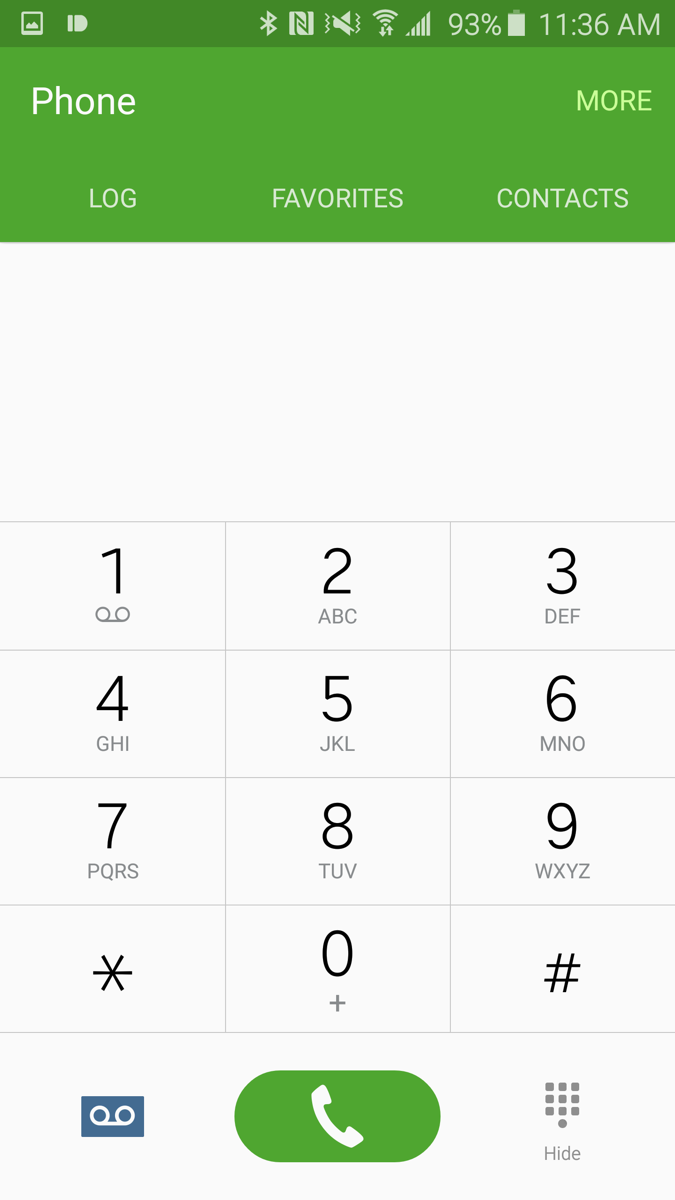
Task: Tap the 5 JKL key
Action: (x=337, y=713)
